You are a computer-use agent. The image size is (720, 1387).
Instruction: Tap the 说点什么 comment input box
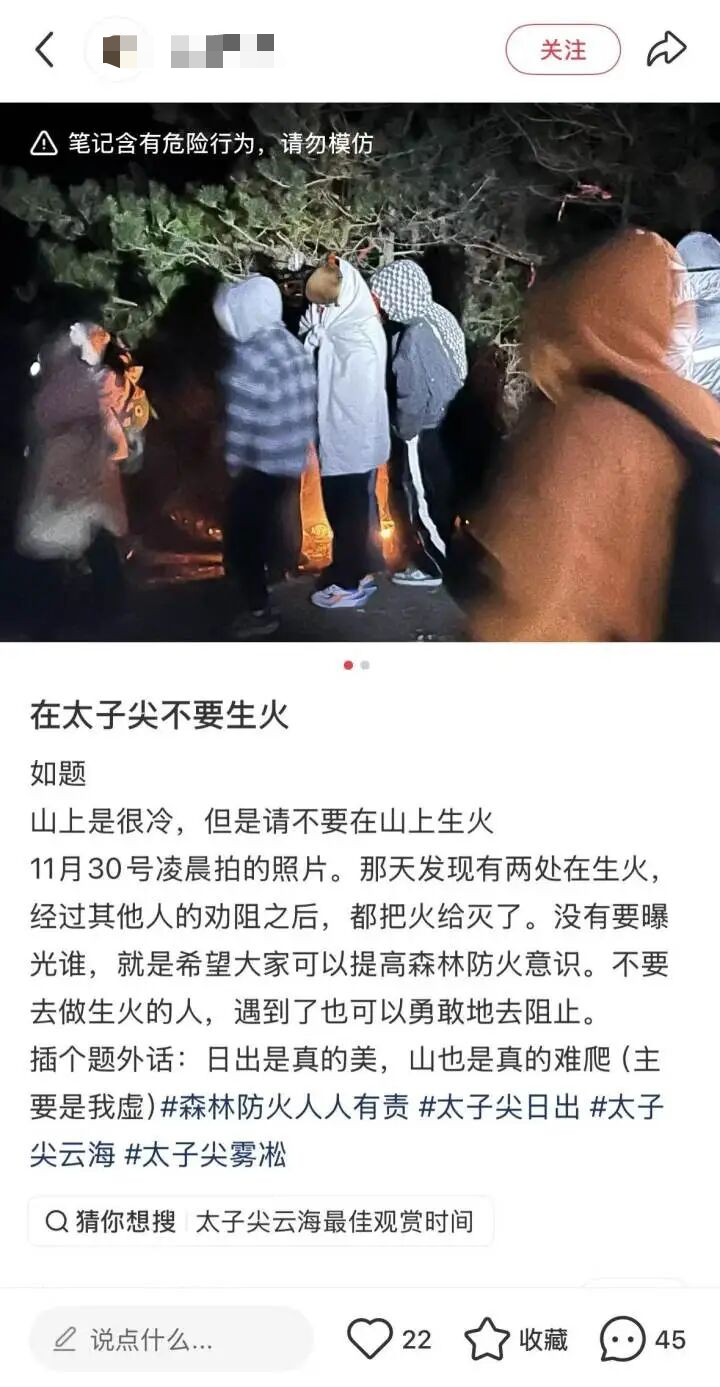click(170, 1340)
